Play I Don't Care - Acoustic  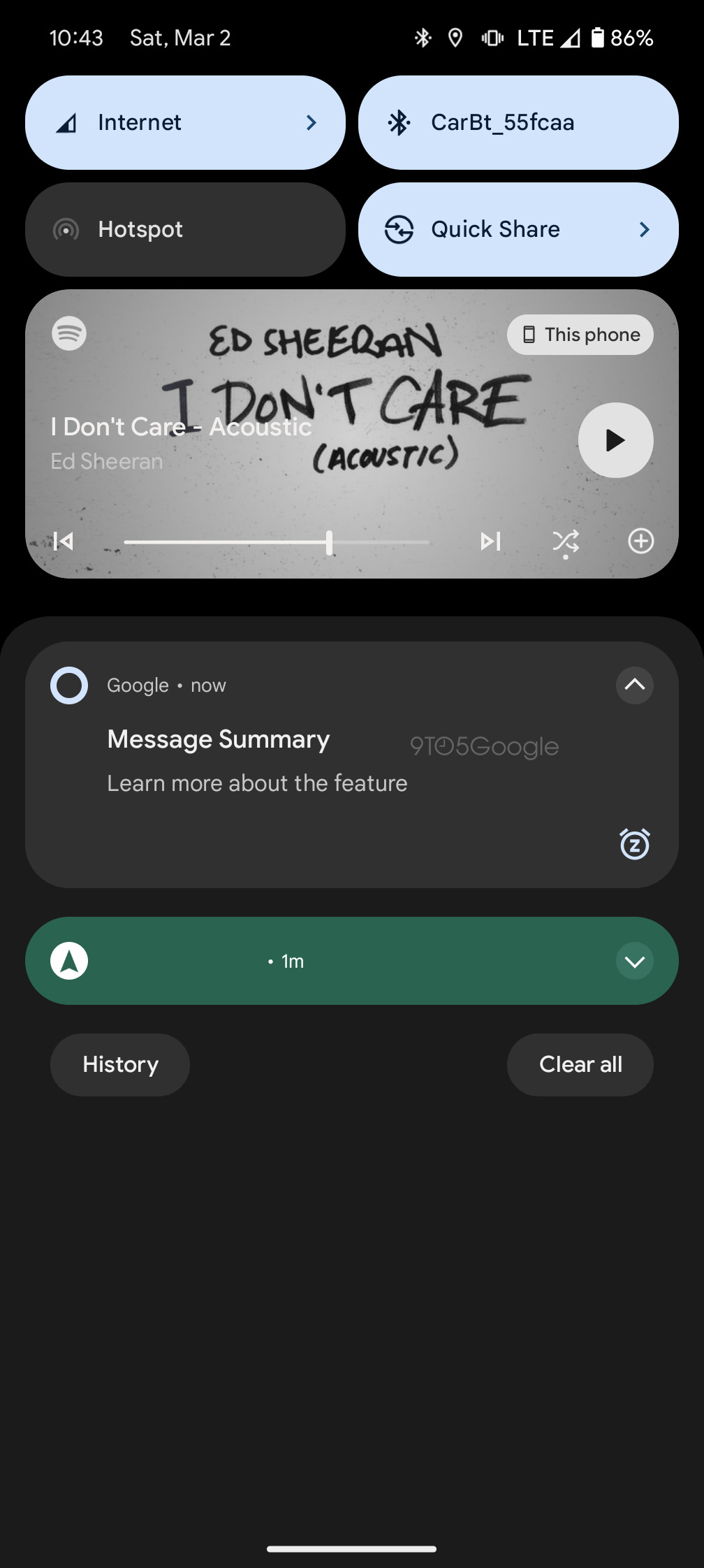615,440
